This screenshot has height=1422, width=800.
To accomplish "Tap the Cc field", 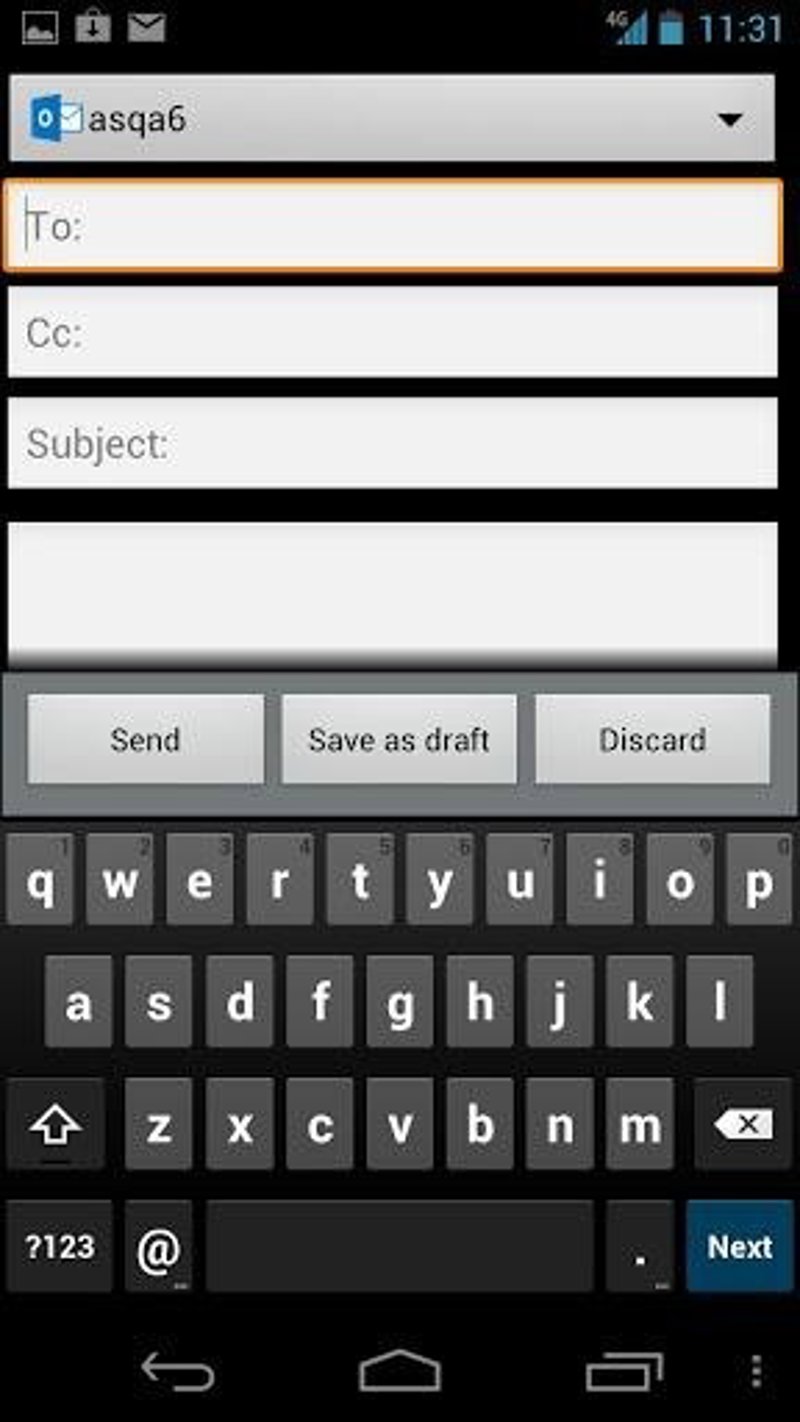I will (392, 332).
